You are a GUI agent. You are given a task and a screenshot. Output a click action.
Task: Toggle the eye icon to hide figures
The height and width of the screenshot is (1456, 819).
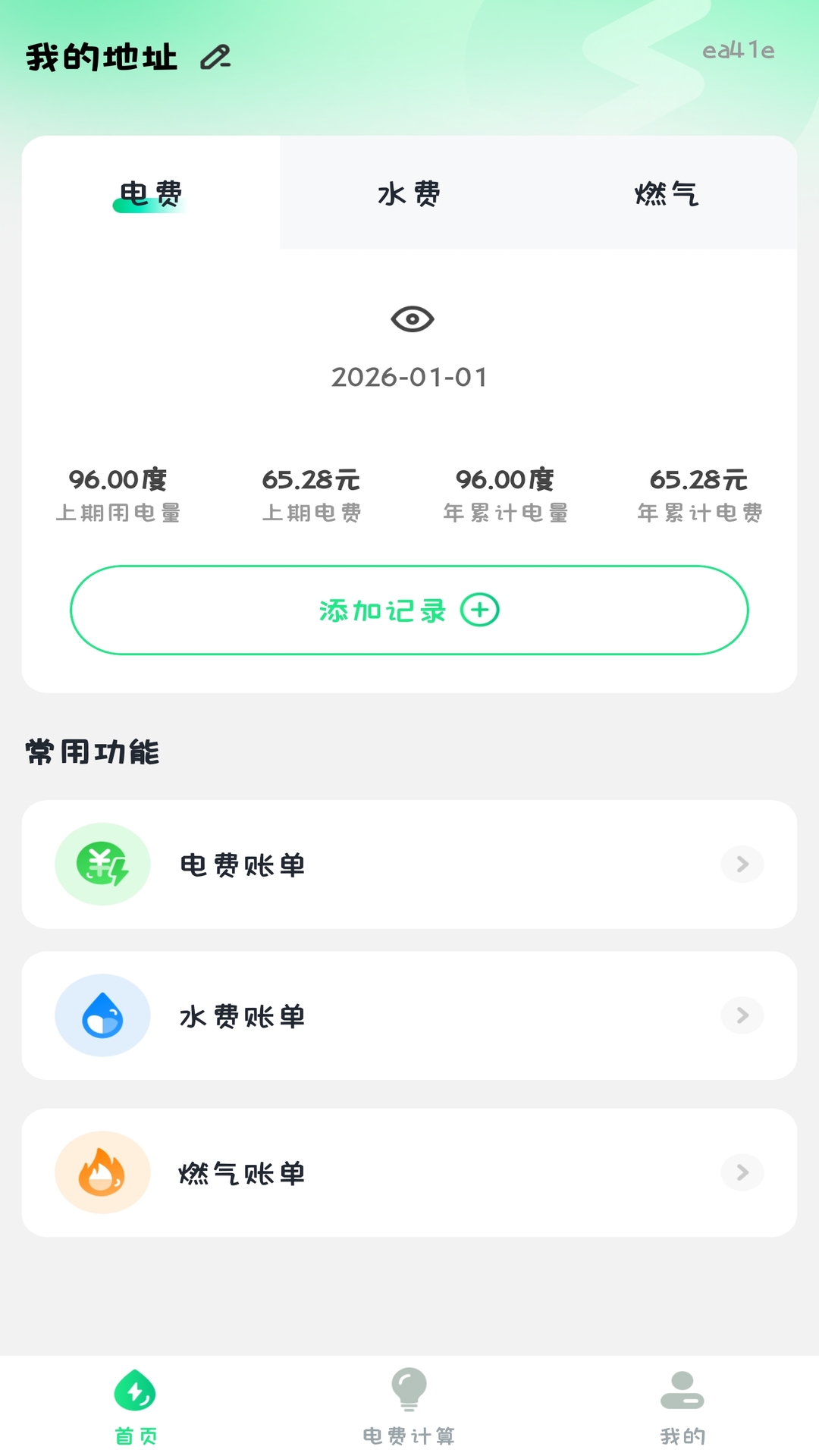[x=412, y=319]
